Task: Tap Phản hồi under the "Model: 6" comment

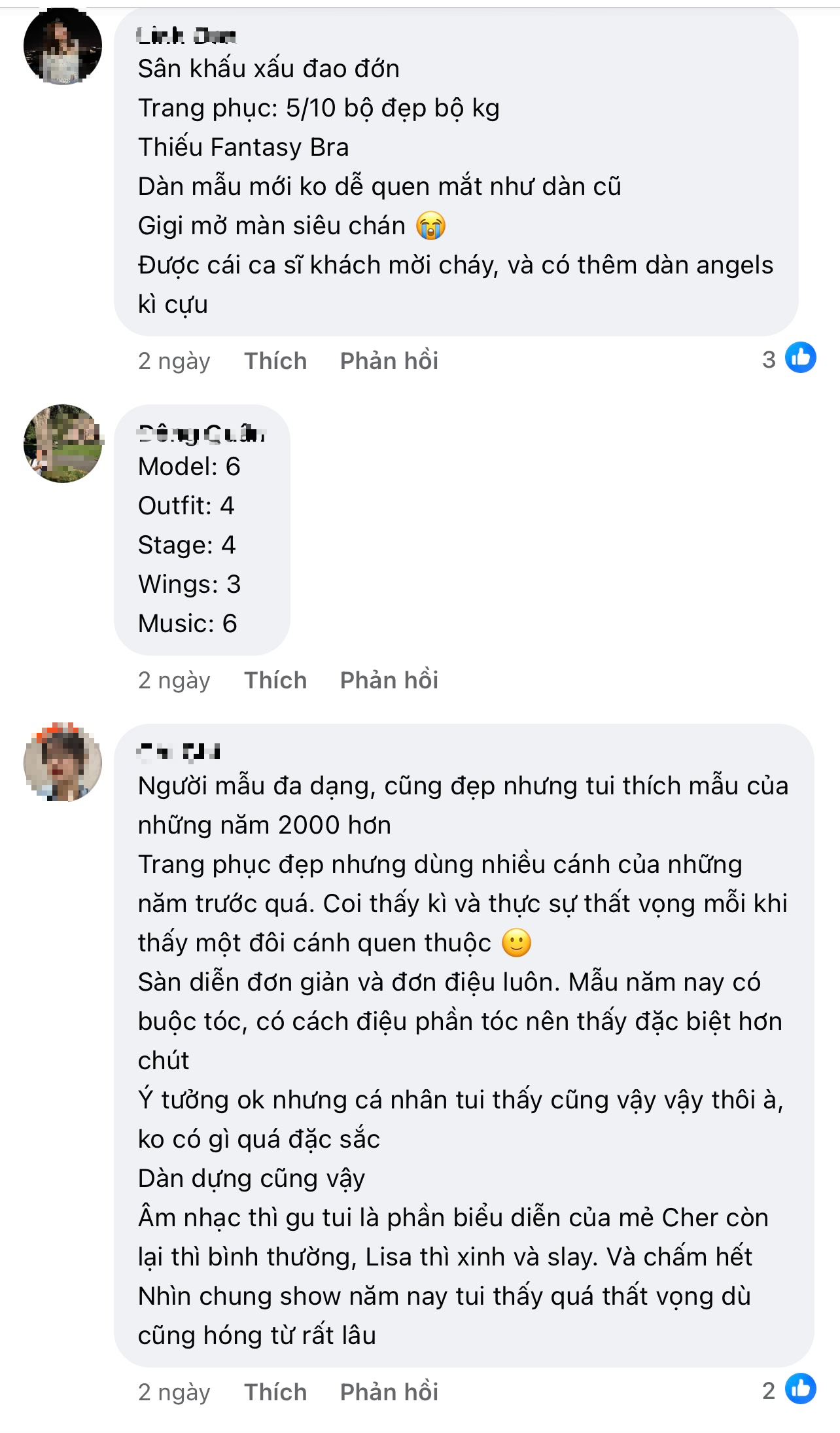Action: 389,680
